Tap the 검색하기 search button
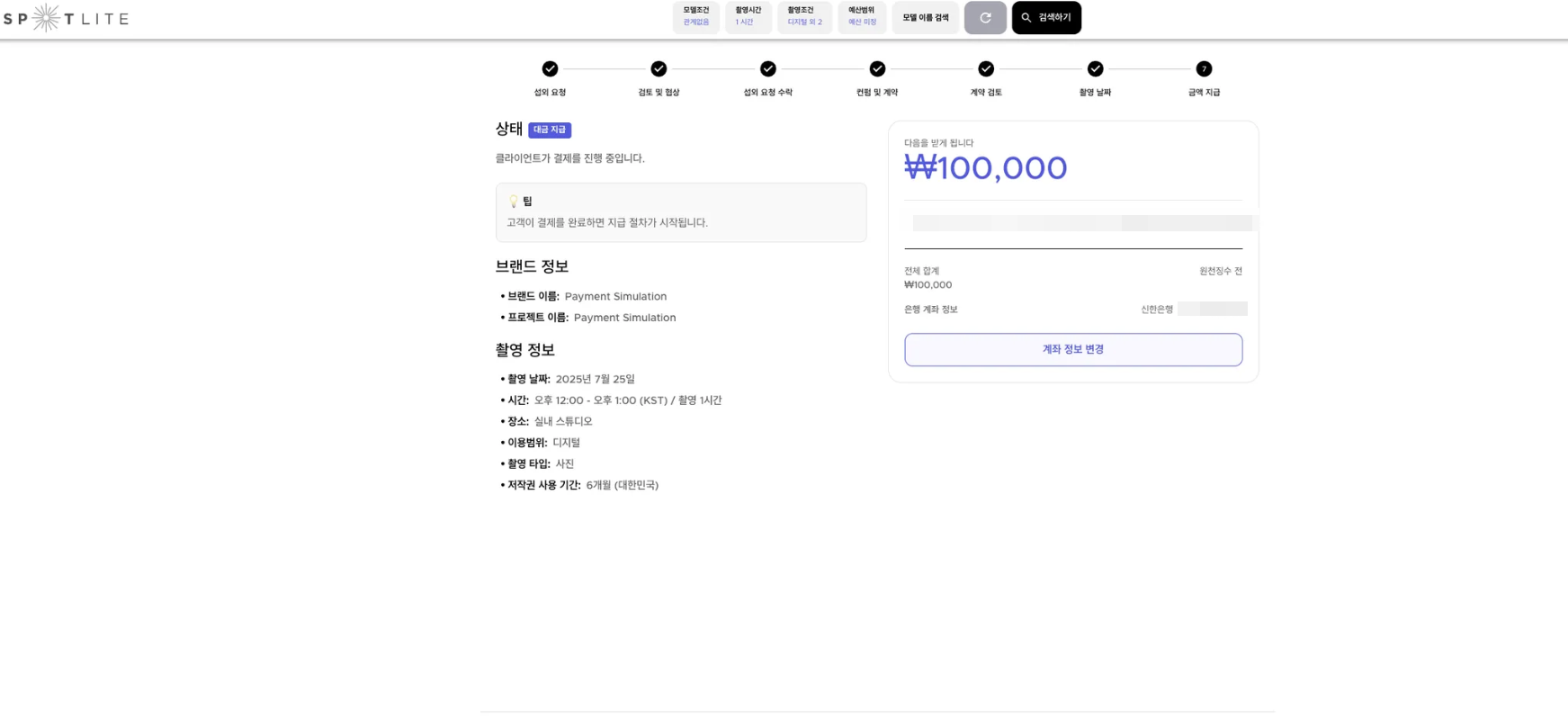Screen dimensions: 1568x719 point(1046,17)
